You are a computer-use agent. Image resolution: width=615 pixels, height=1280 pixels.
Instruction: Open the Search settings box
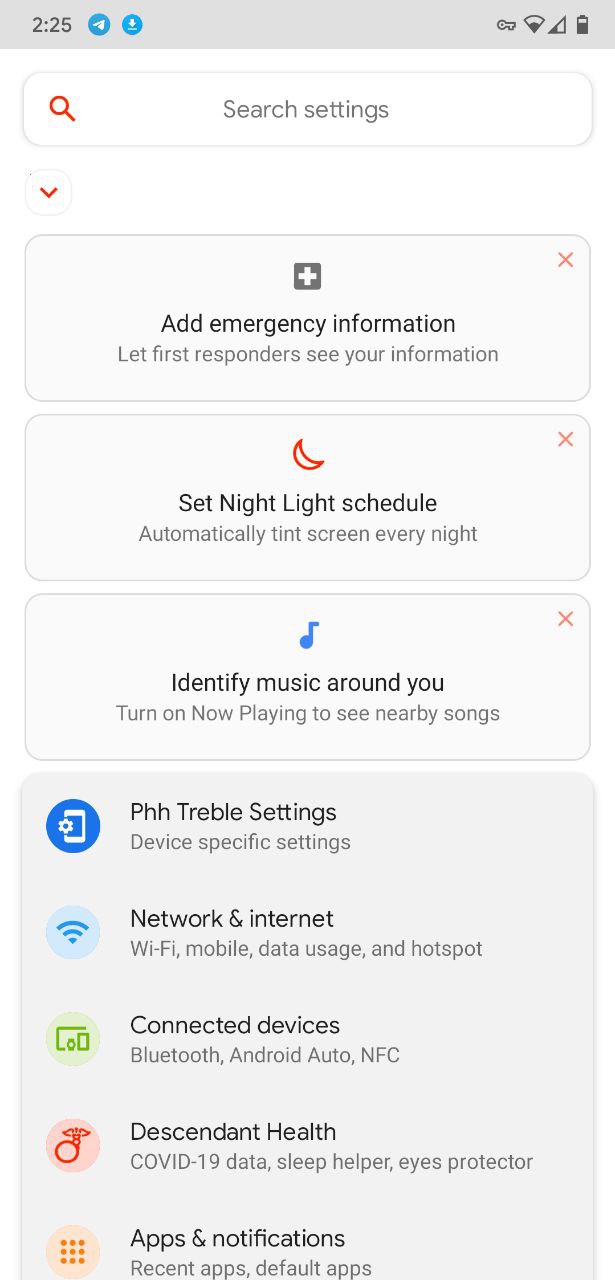307,109
